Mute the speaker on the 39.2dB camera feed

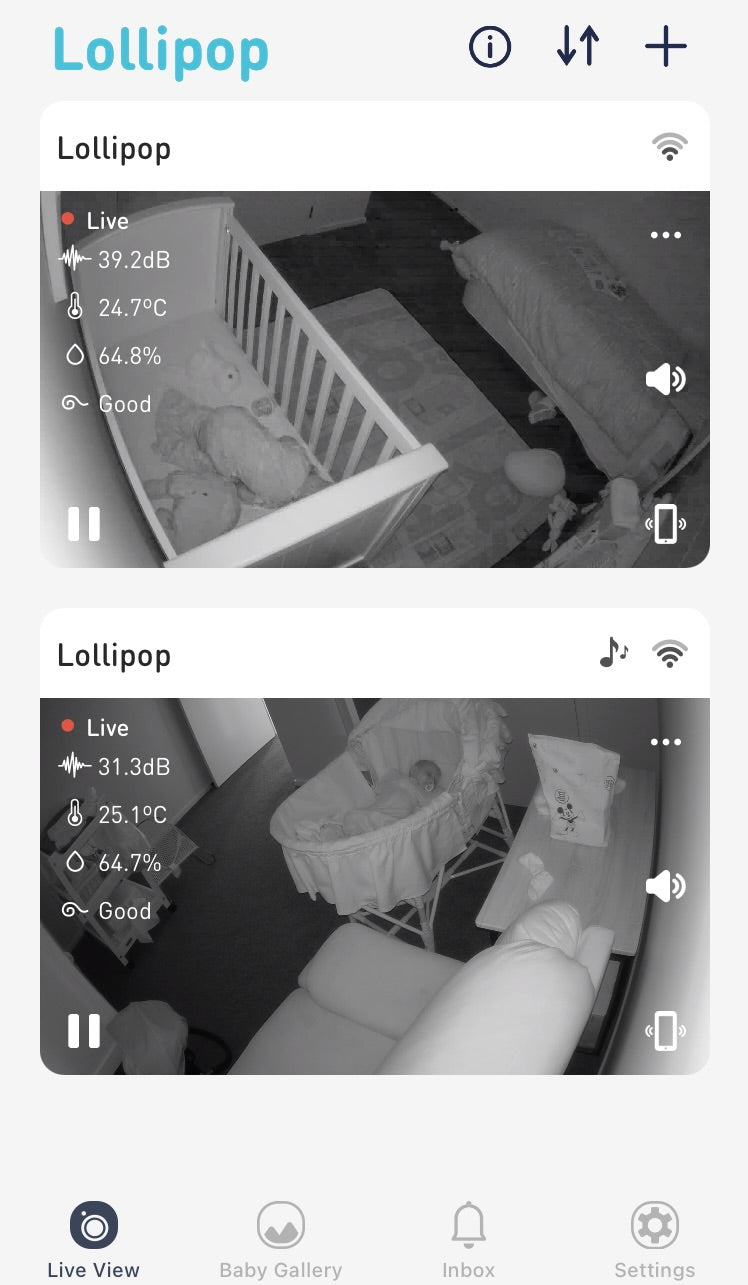(x=666, y=380)
